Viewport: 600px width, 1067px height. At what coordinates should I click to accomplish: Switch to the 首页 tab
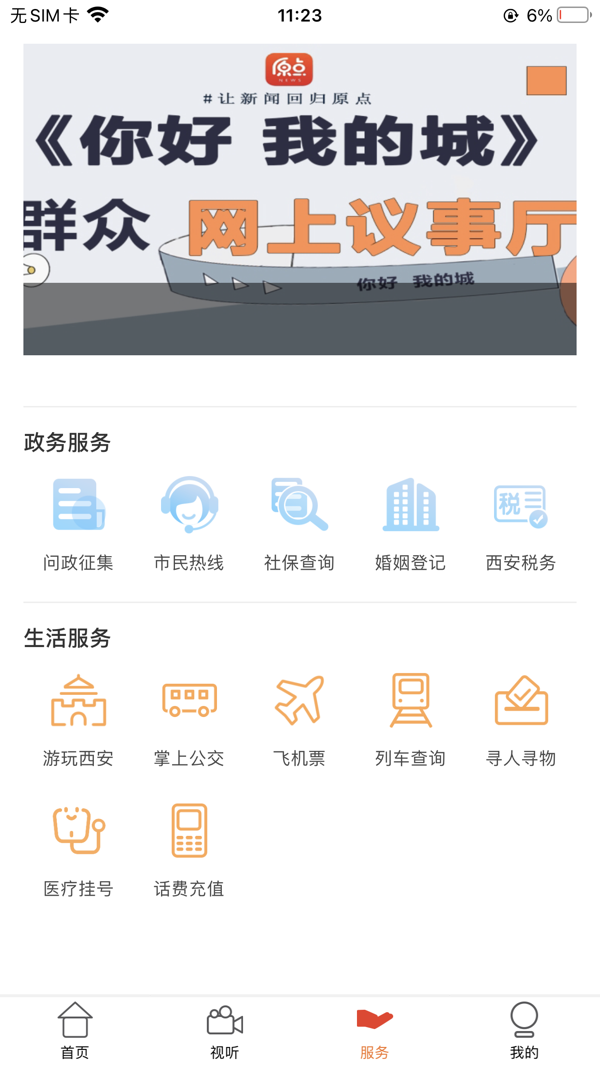click(75, 1031)
